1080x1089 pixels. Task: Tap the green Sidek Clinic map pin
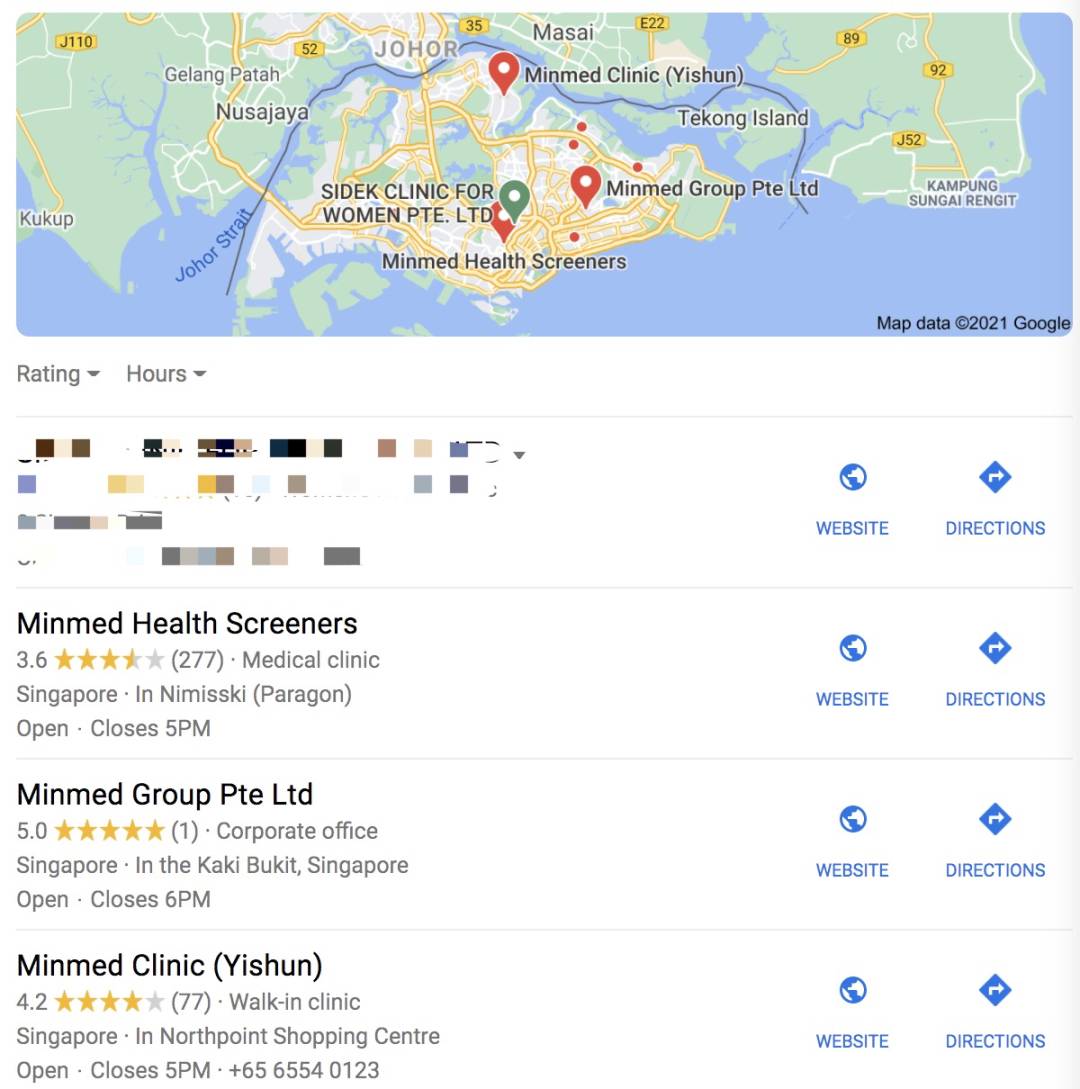pyautogui.click(x=514, y=199)
